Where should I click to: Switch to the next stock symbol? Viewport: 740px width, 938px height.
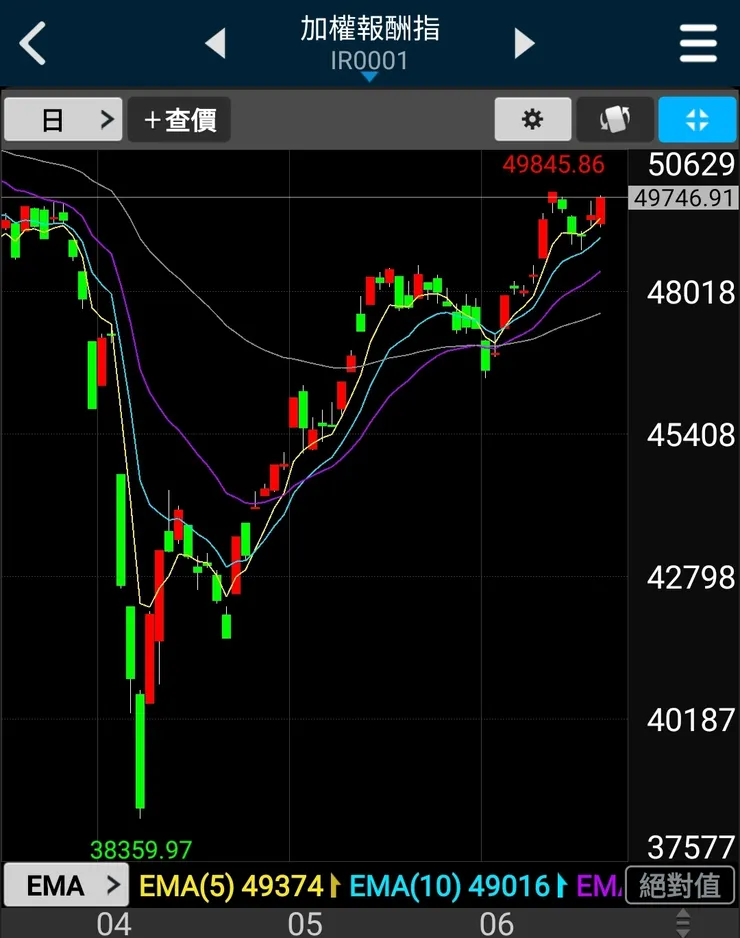coord(524,44)
